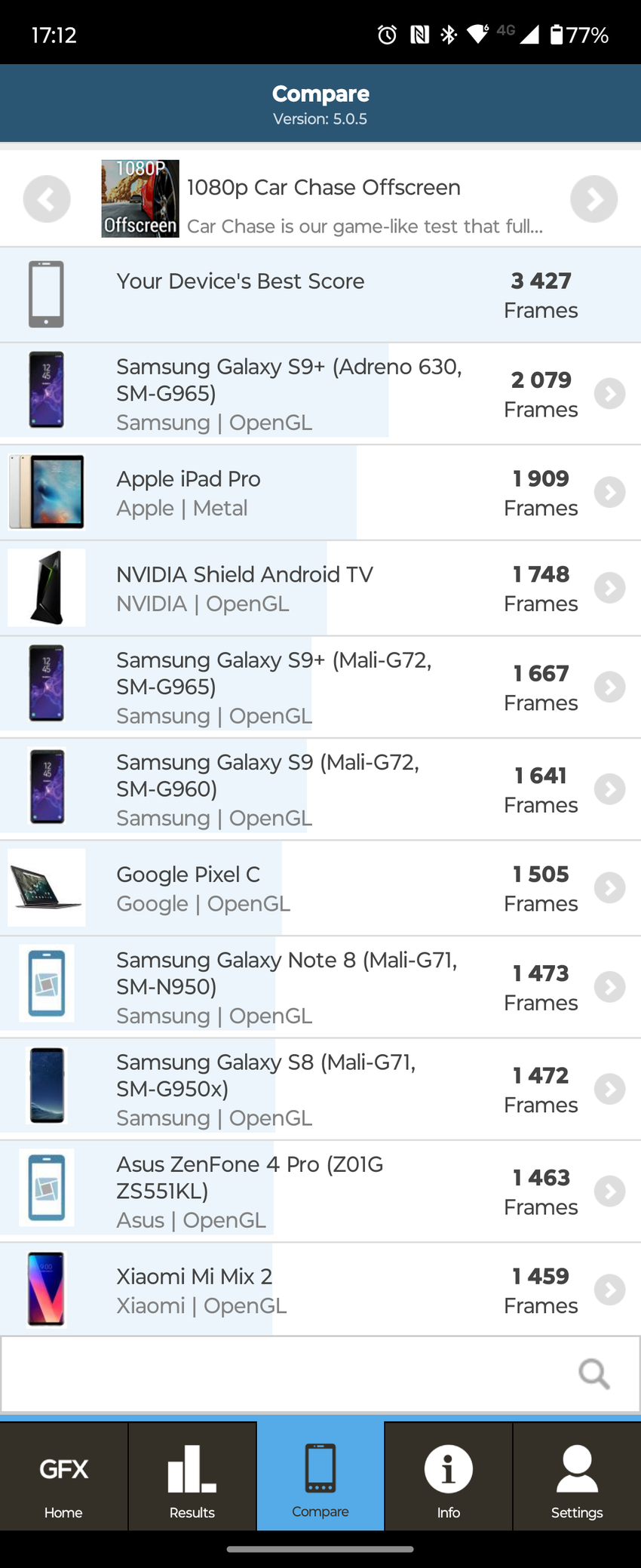Screen dimensions: 641x1568
Task: Go to the Settings tab
Action: [x=577, y=1477]
